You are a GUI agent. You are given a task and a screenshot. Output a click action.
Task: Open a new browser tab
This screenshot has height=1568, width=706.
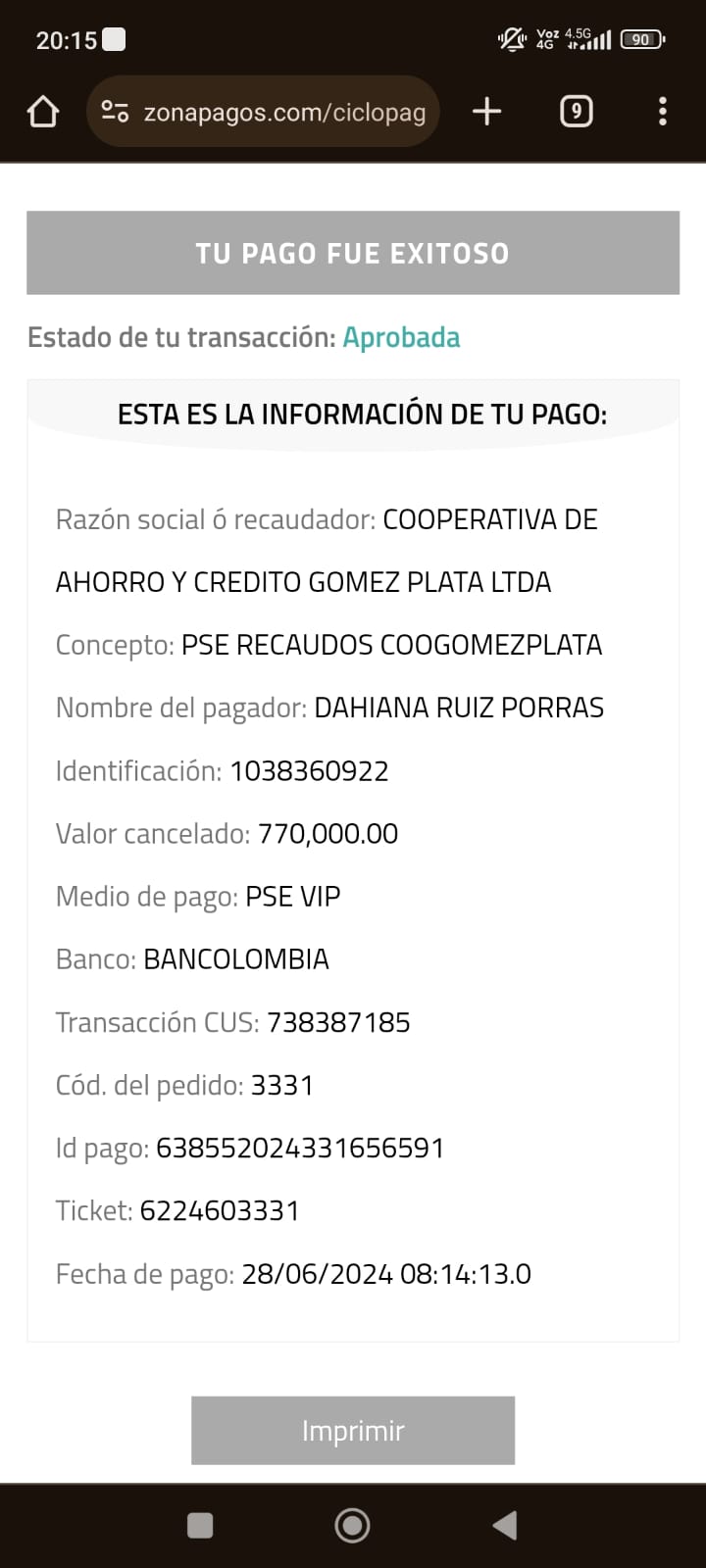[x=486, y=112]
